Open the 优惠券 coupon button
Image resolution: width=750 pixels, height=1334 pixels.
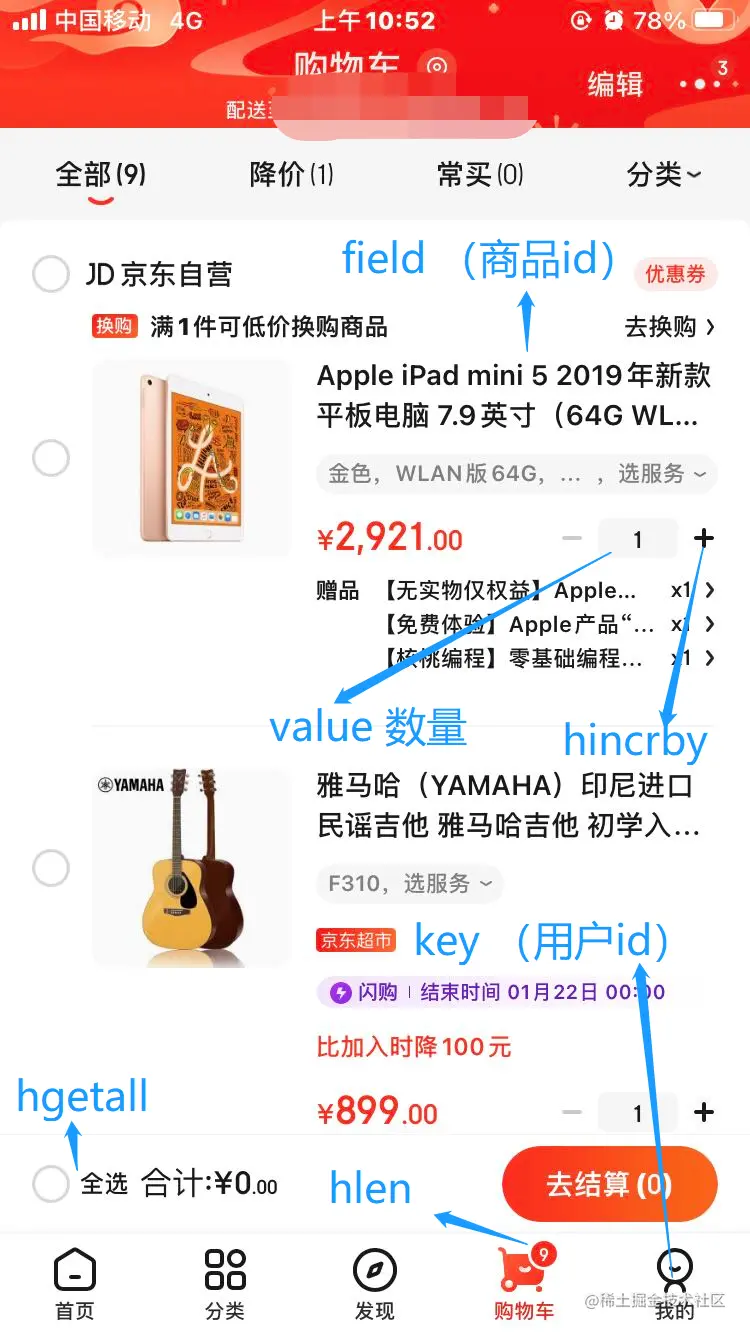(675, 274)
